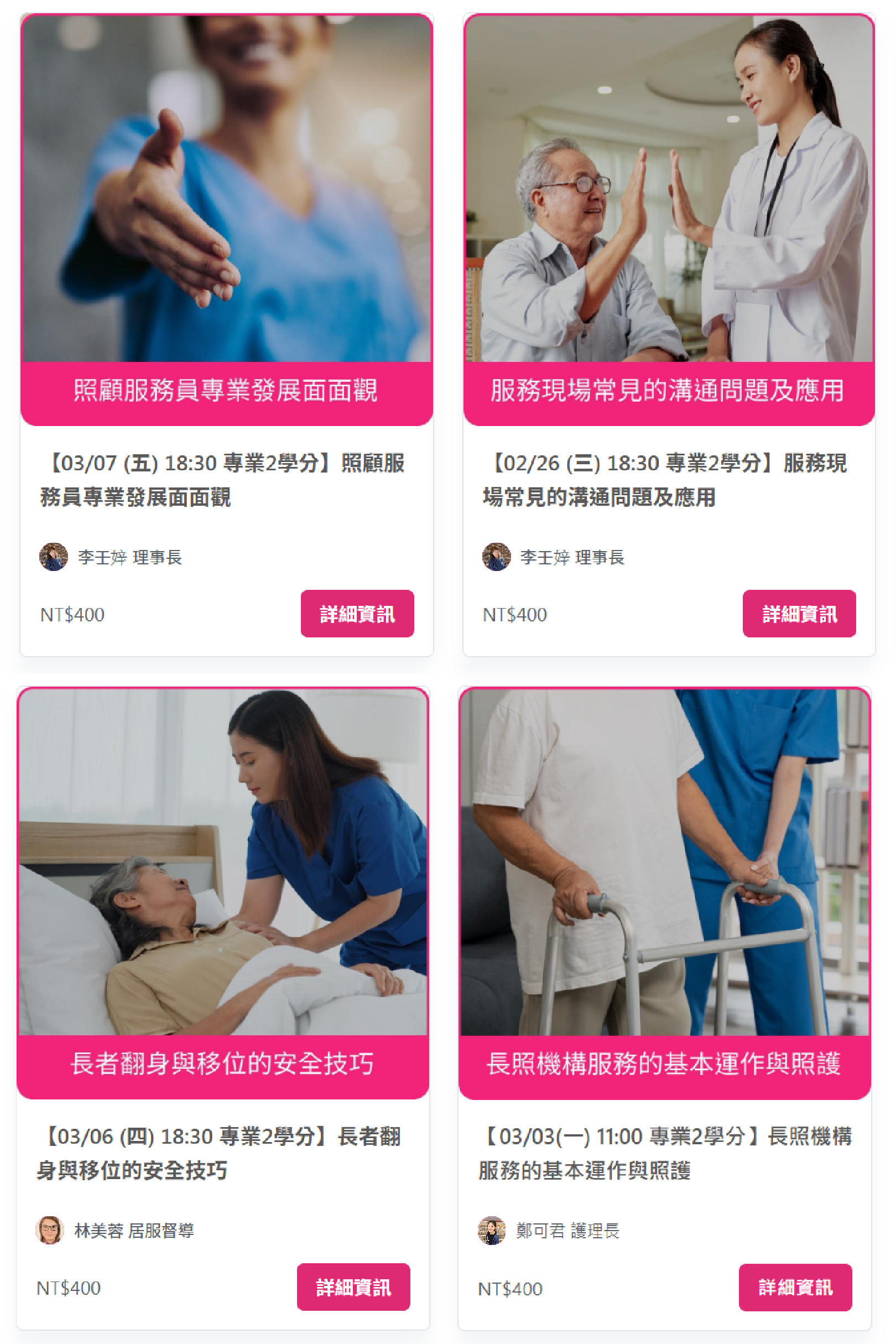The width and height of the screenshot is (896, 1344).
Task: Open 詳細資訊 for 照顧服務員專業發展面面觀 course
Action: click(x=357, y=614)
